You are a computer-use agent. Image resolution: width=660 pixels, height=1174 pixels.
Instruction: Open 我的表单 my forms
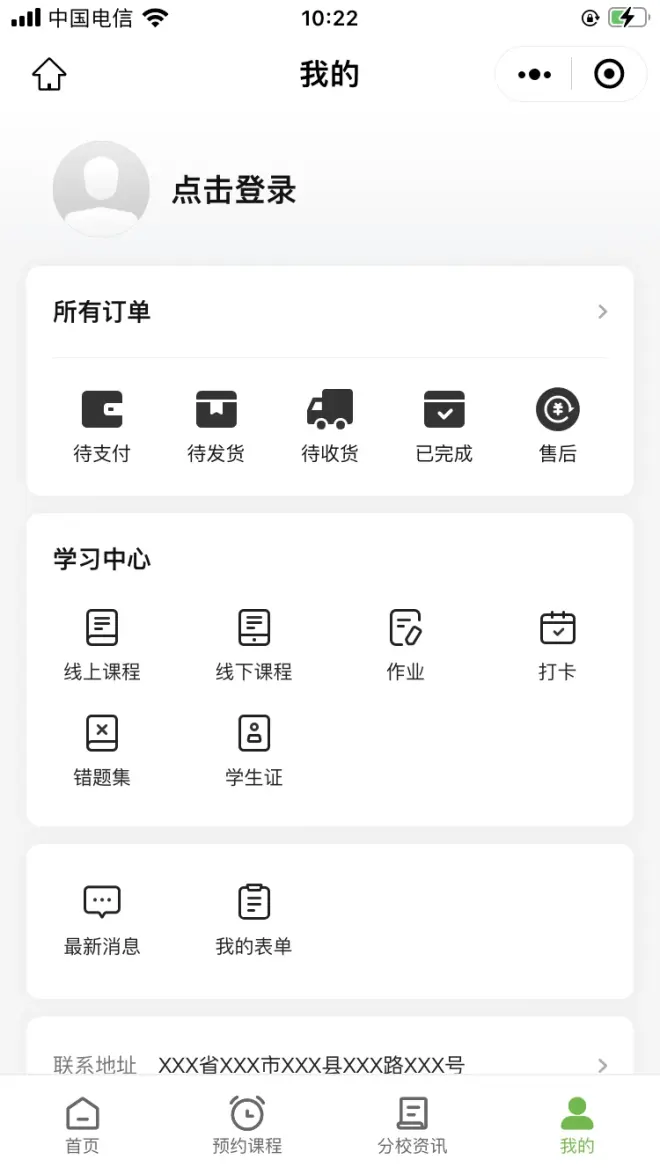(x=254, y=919)
